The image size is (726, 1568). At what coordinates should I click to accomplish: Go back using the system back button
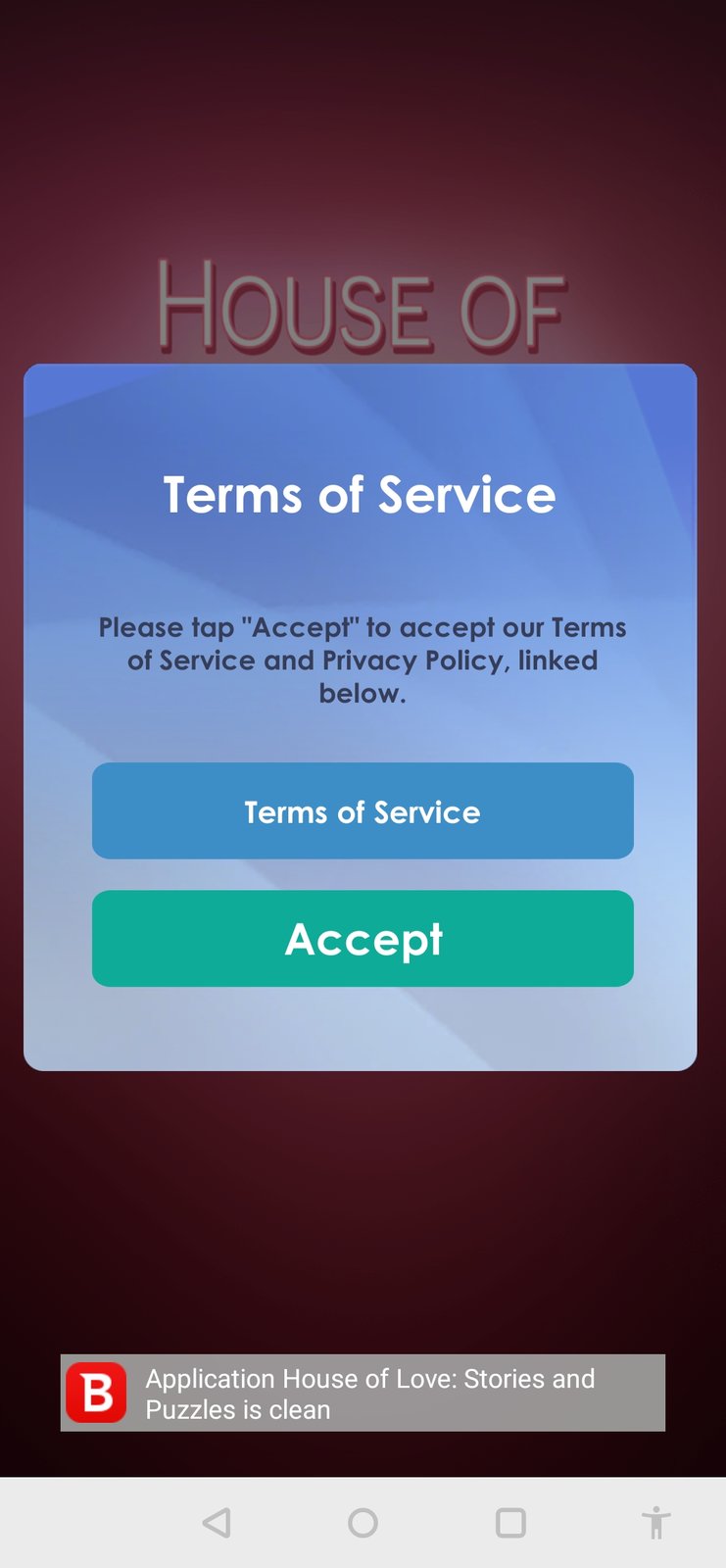tap(217, 1523)
